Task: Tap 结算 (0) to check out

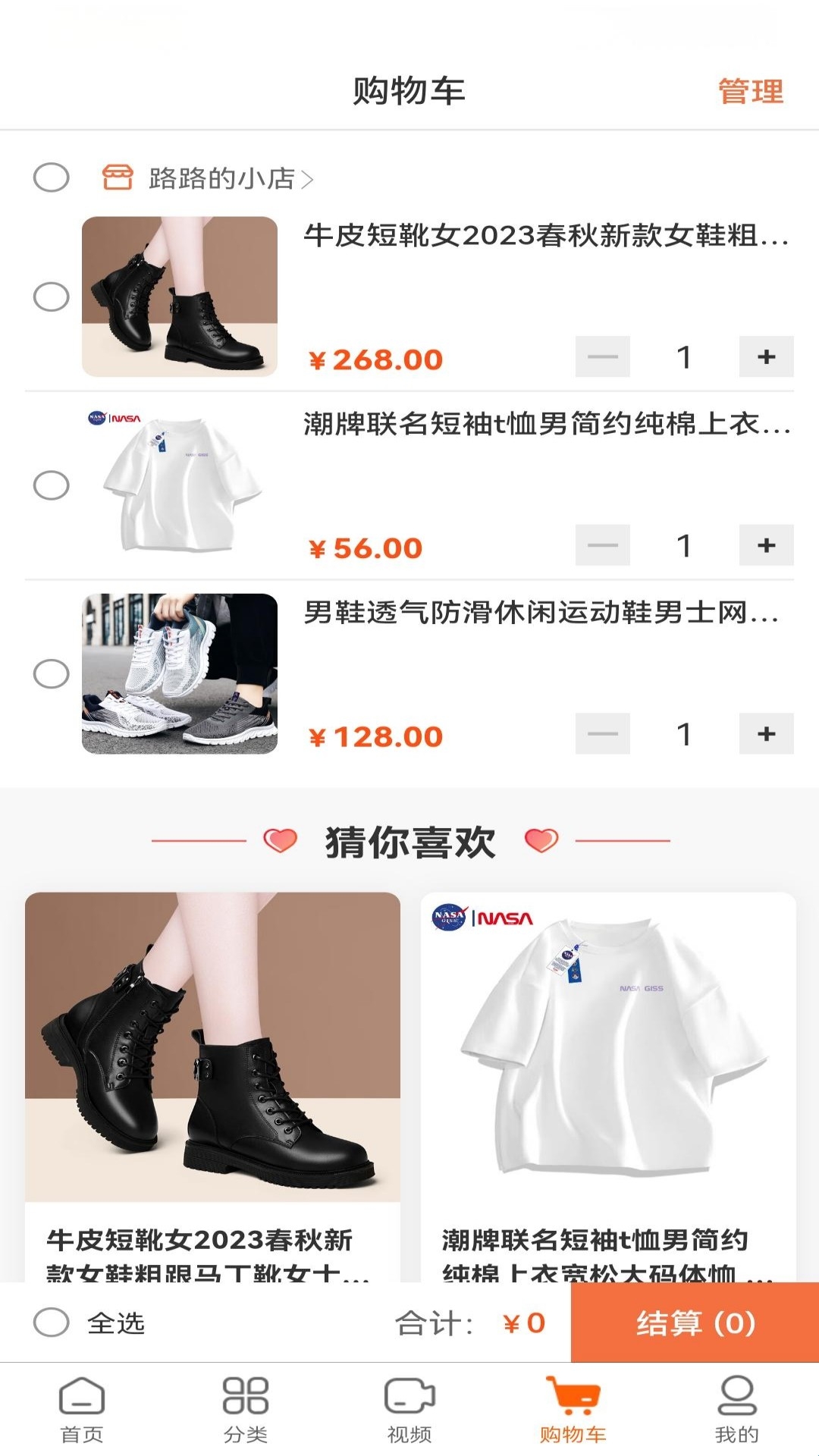Action: [x=695, y=1323]
